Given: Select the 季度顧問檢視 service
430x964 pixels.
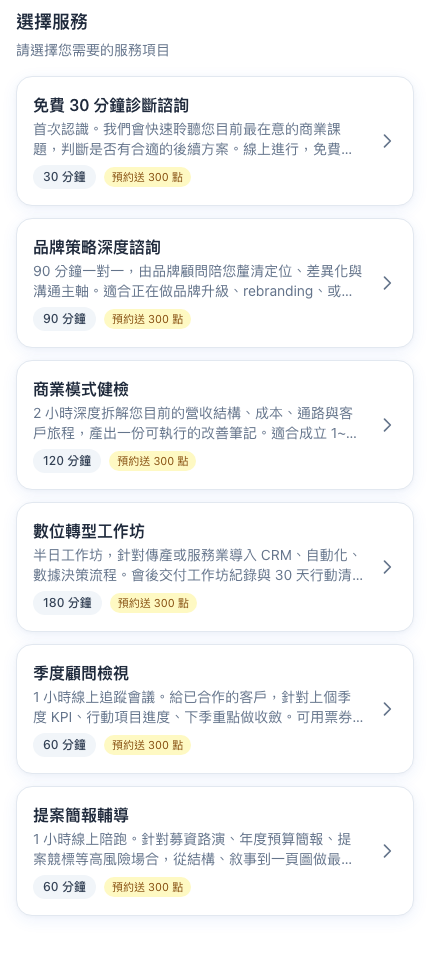Looking at the screenshot, I should click(215, 709).
